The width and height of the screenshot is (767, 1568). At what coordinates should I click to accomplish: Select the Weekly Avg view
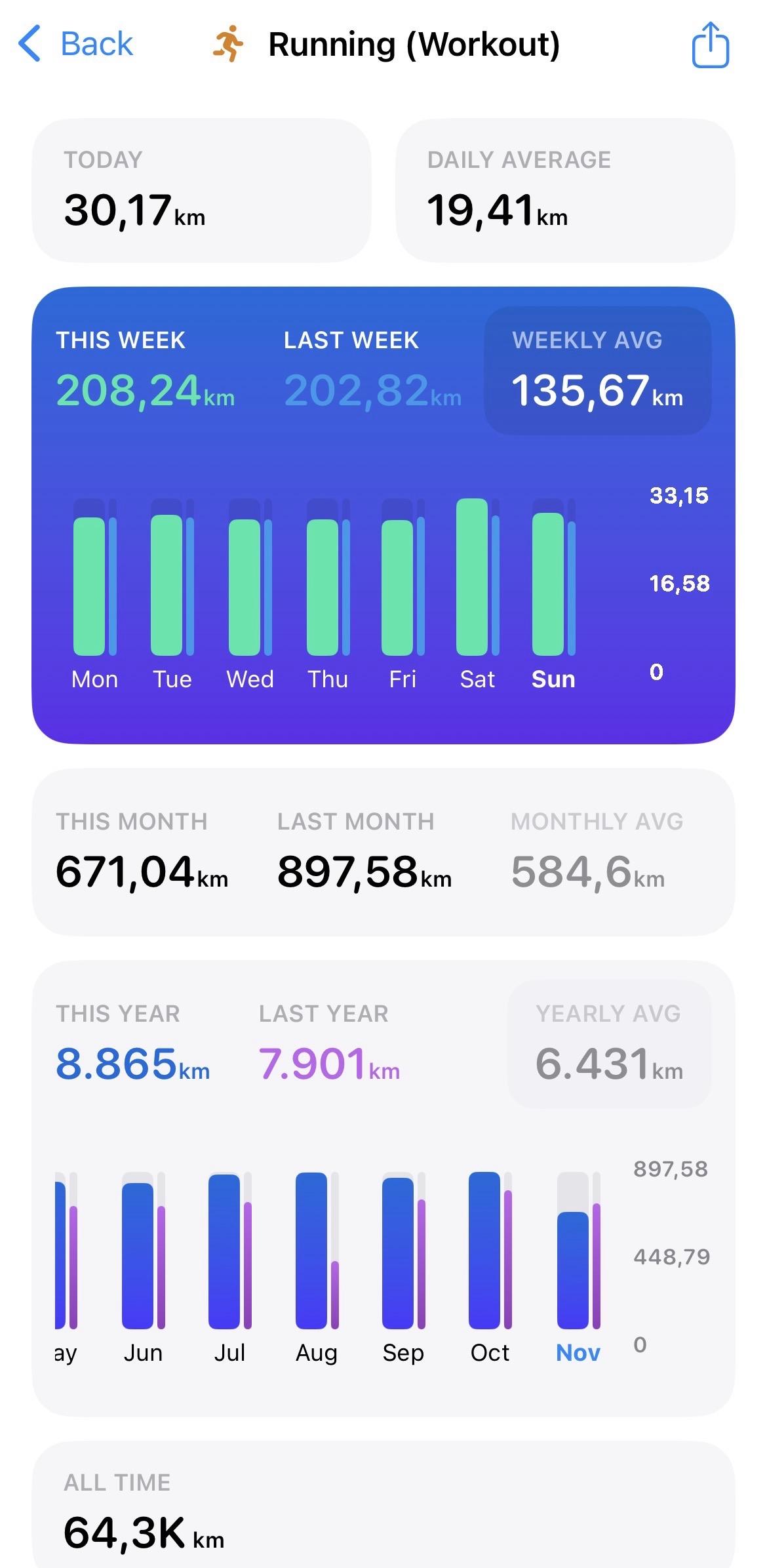597,371
